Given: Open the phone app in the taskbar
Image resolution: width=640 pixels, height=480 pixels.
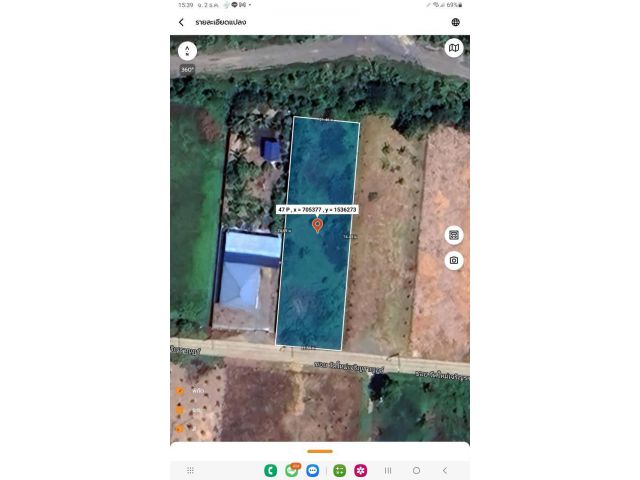Looking at the screenshot, I should point(270,470).
